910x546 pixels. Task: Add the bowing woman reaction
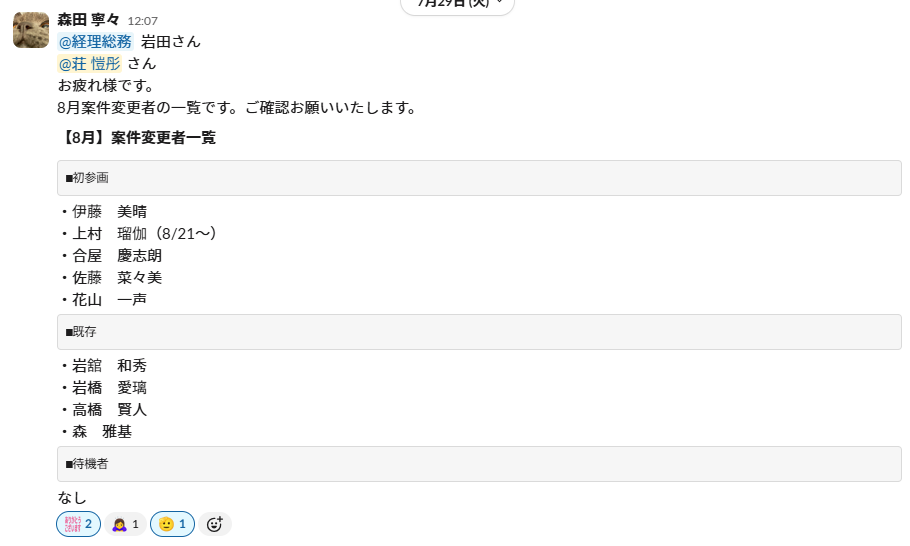[x=125, y=524]
